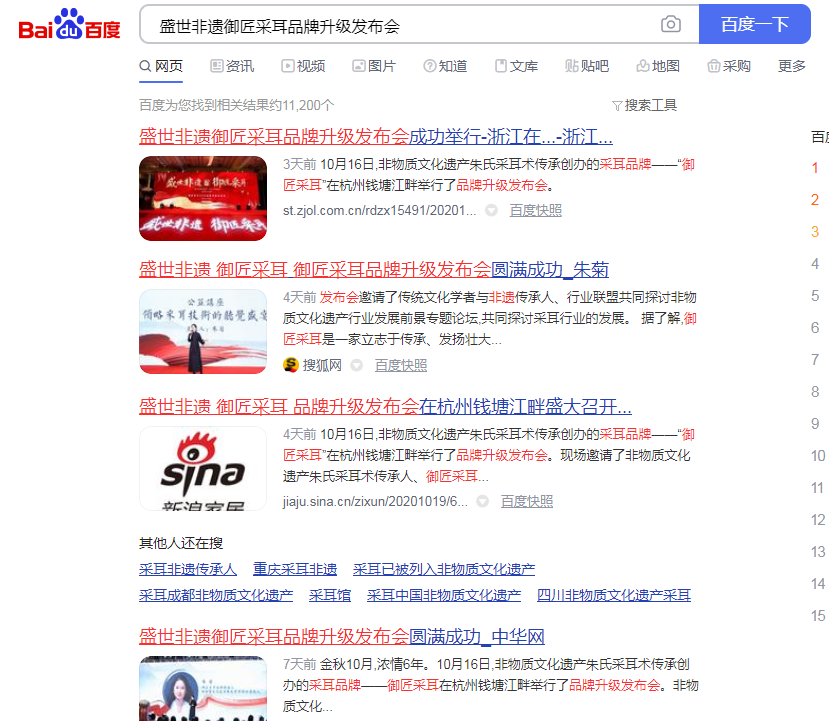
Task: Open 搜索工具 filter options
Action: [x=644, y=105]
